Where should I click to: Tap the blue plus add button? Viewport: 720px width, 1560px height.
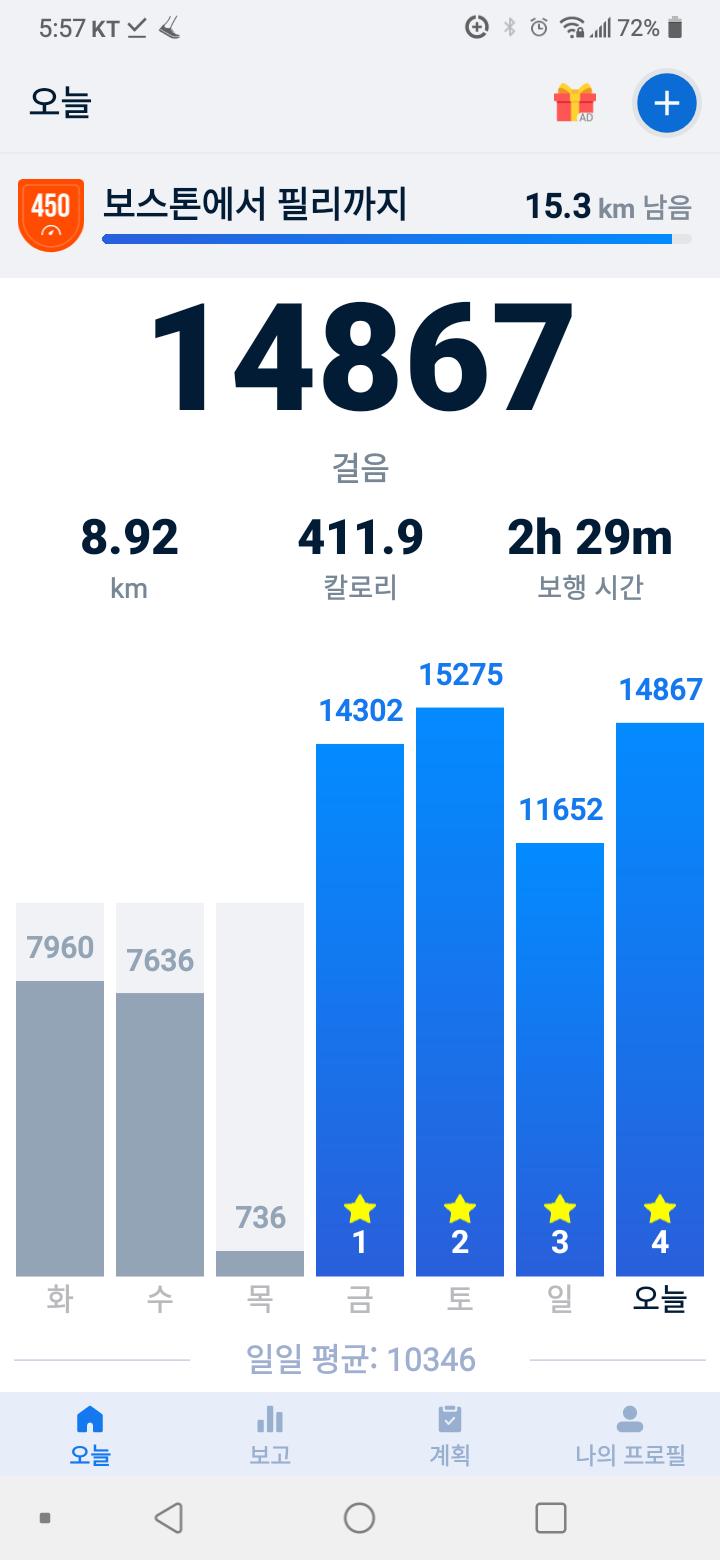point(666,103)
